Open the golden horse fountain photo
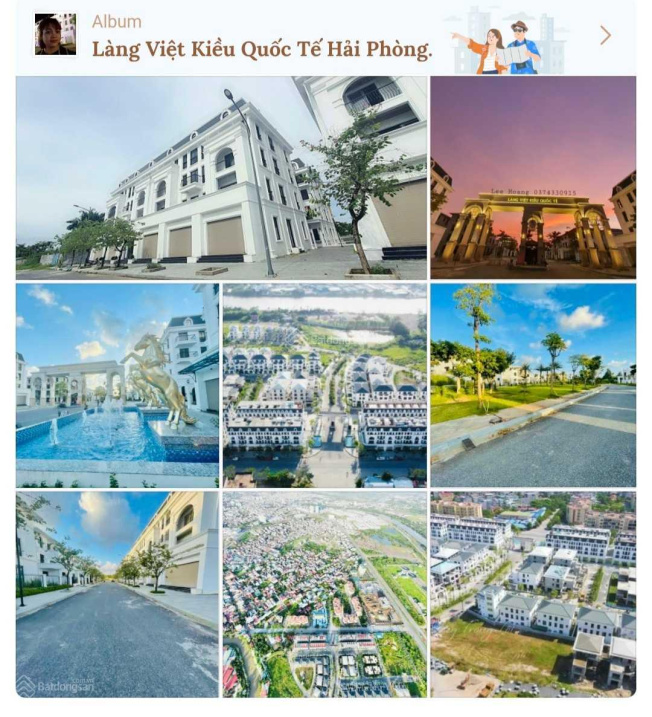 click(x=116, y=385)
